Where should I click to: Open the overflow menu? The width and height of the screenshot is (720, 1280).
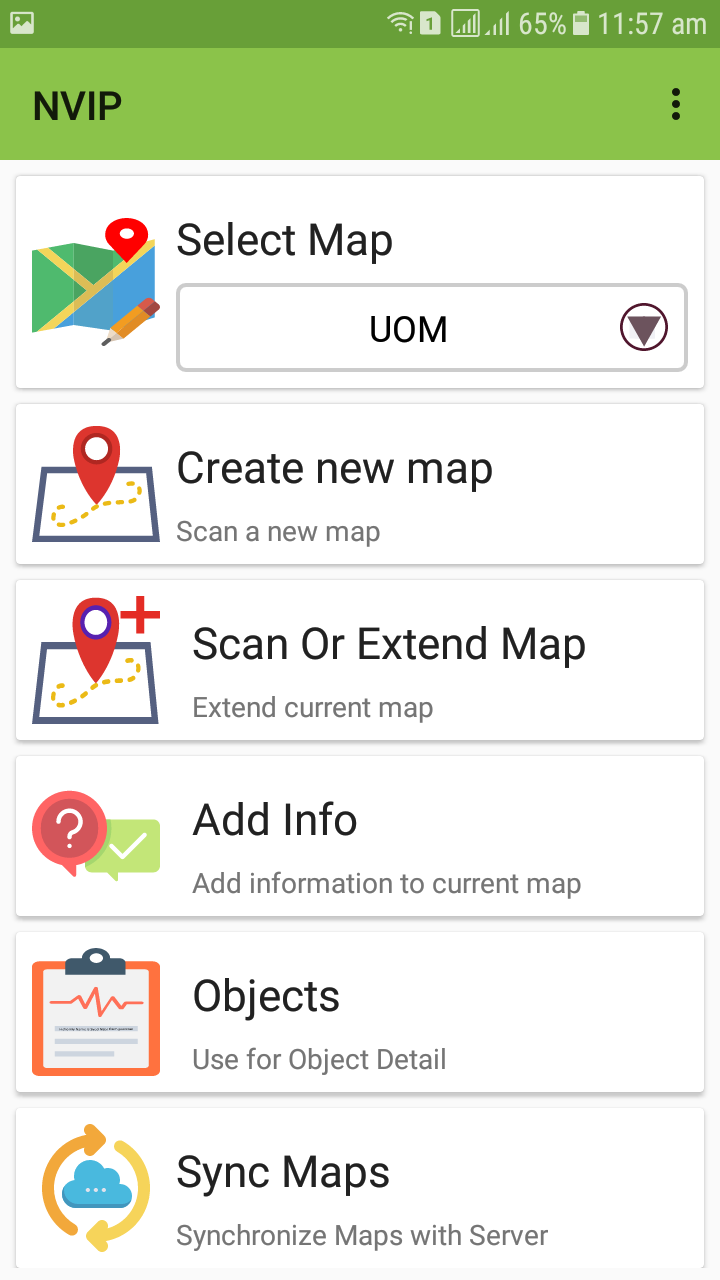676,104
